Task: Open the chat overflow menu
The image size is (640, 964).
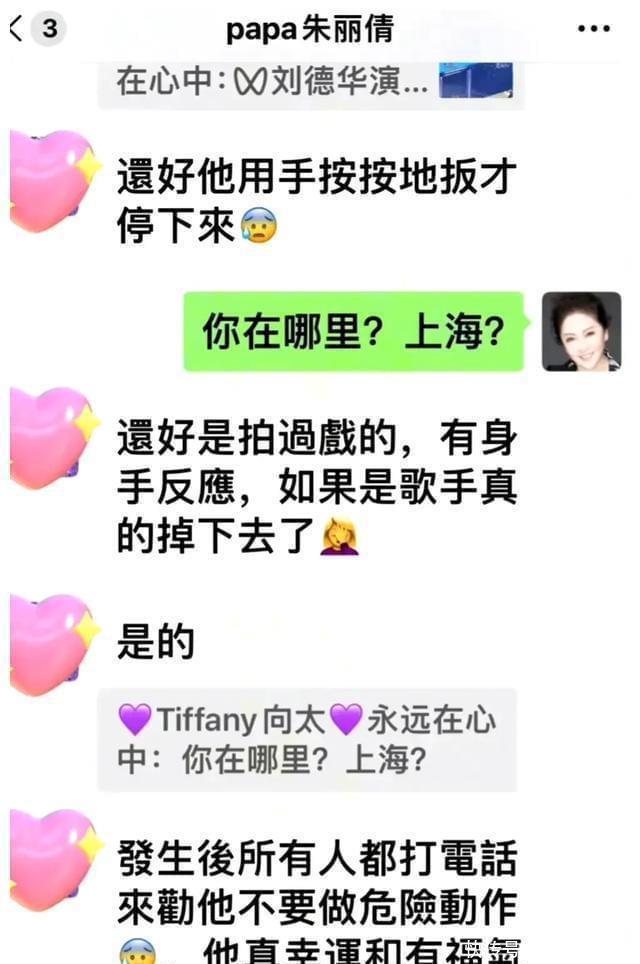Action: click(593, 29)
